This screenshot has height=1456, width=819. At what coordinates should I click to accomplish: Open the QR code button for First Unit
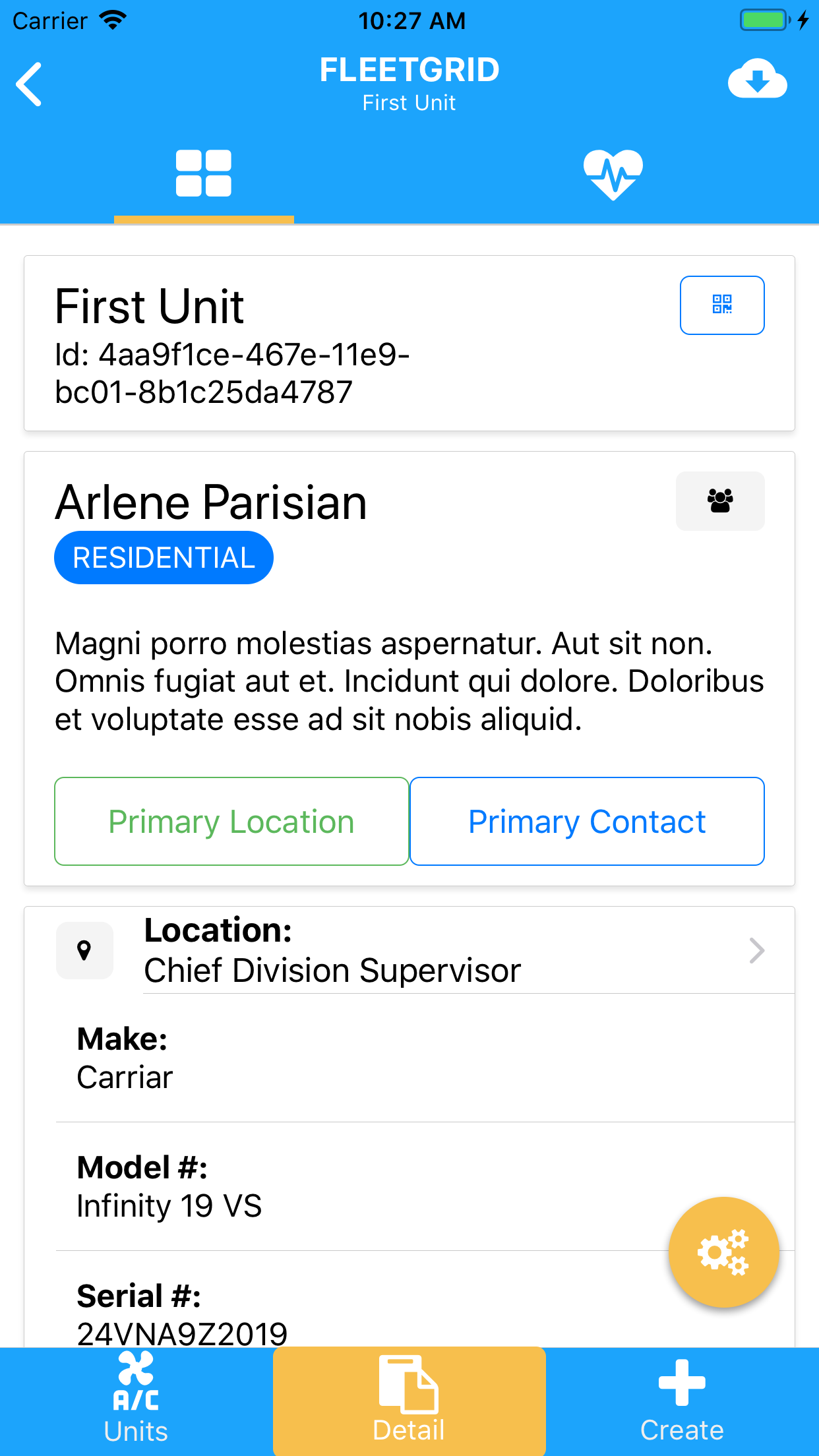point(721,305)
